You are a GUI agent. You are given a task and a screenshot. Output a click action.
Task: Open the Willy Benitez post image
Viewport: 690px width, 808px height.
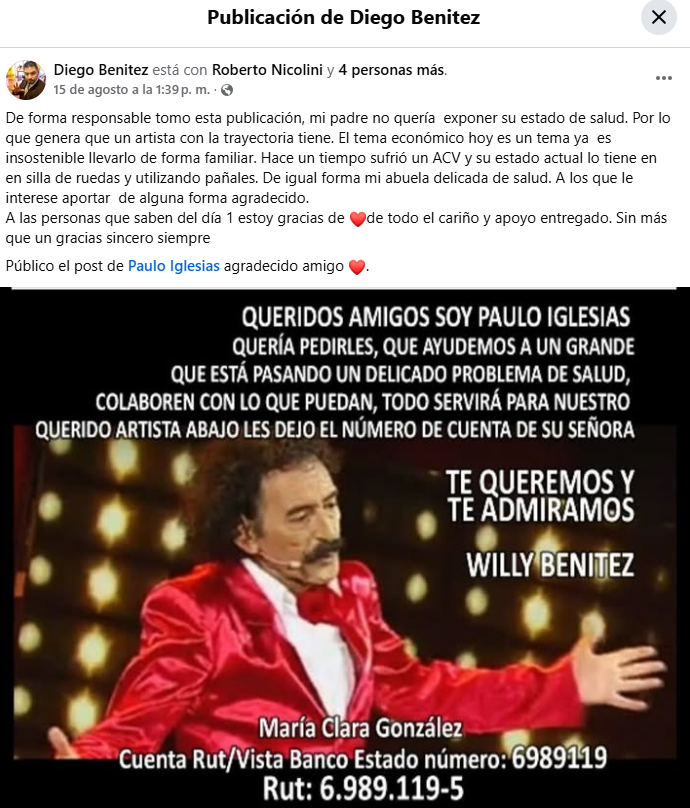[x=345, y=548]
